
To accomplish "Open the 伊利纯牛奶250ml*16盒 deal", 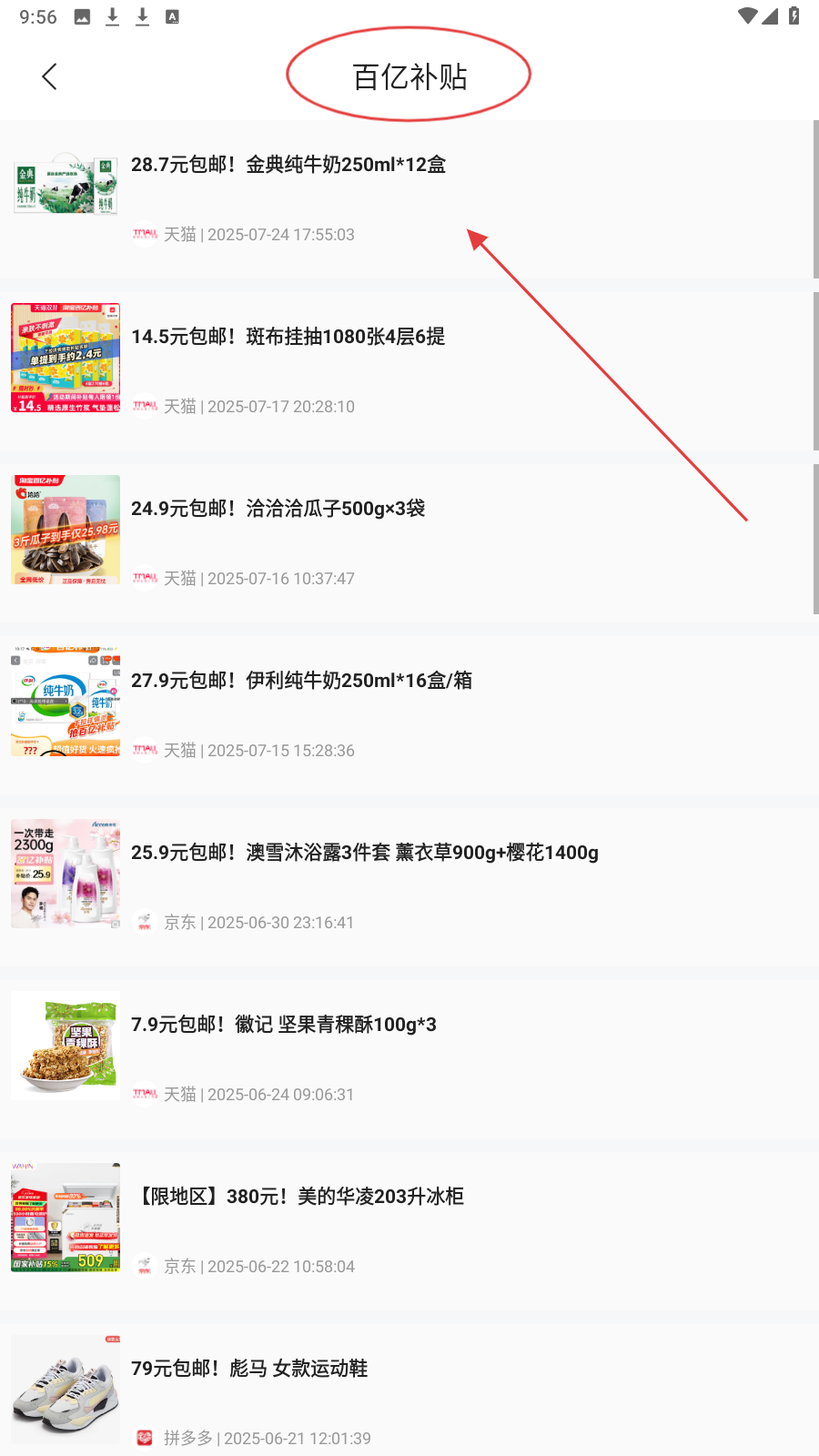I will point(301,681).
